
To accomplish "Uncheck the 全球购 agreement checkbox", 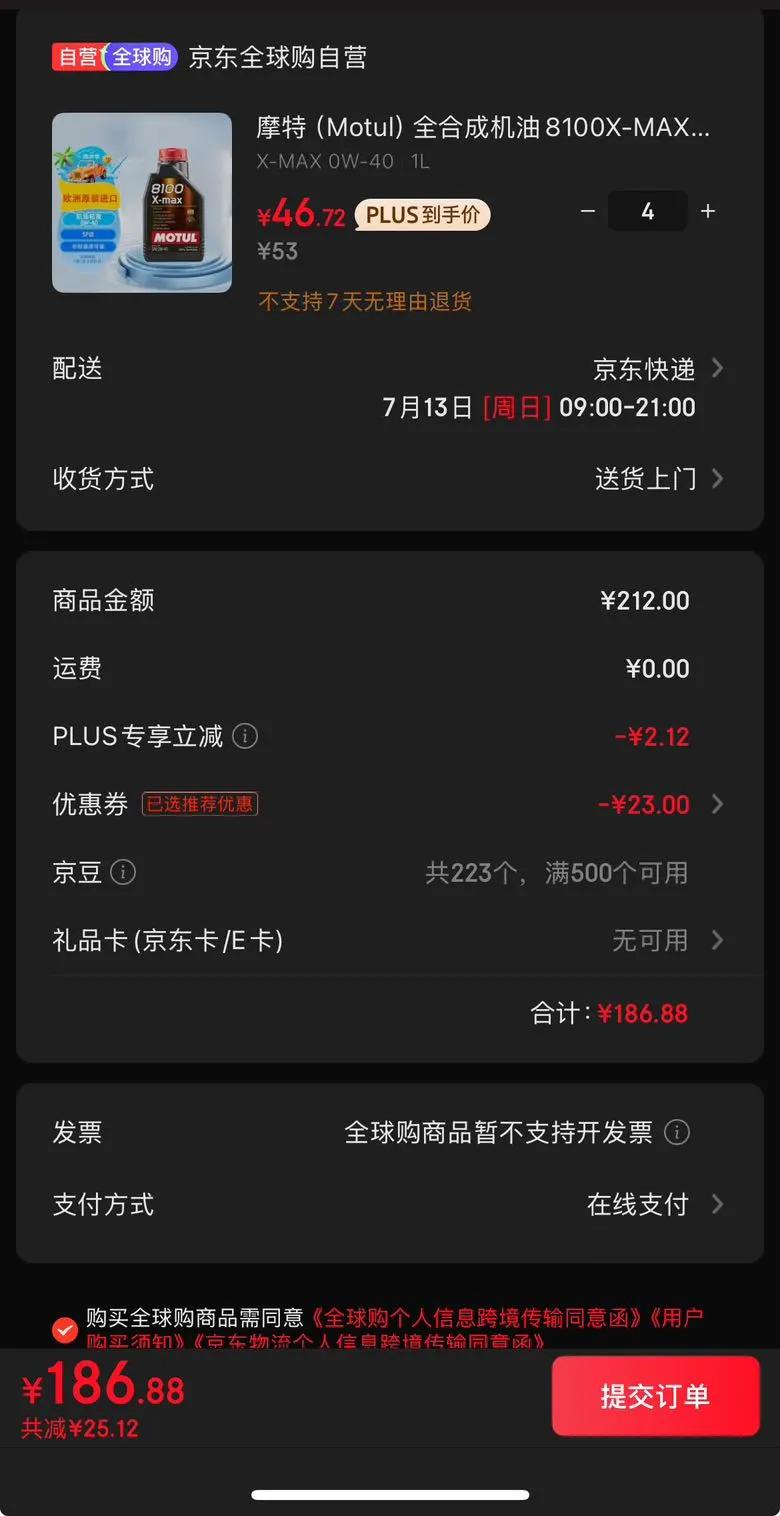I will click(65, 1330).
